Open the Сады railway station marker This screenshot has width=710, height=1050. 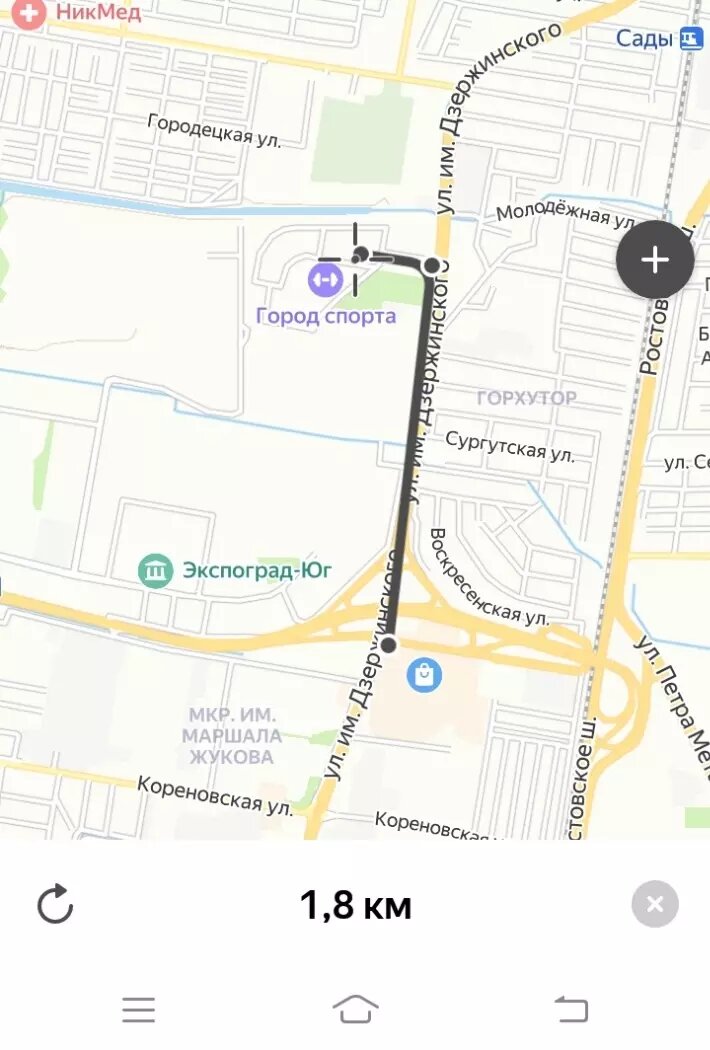[x=691, y=39]
